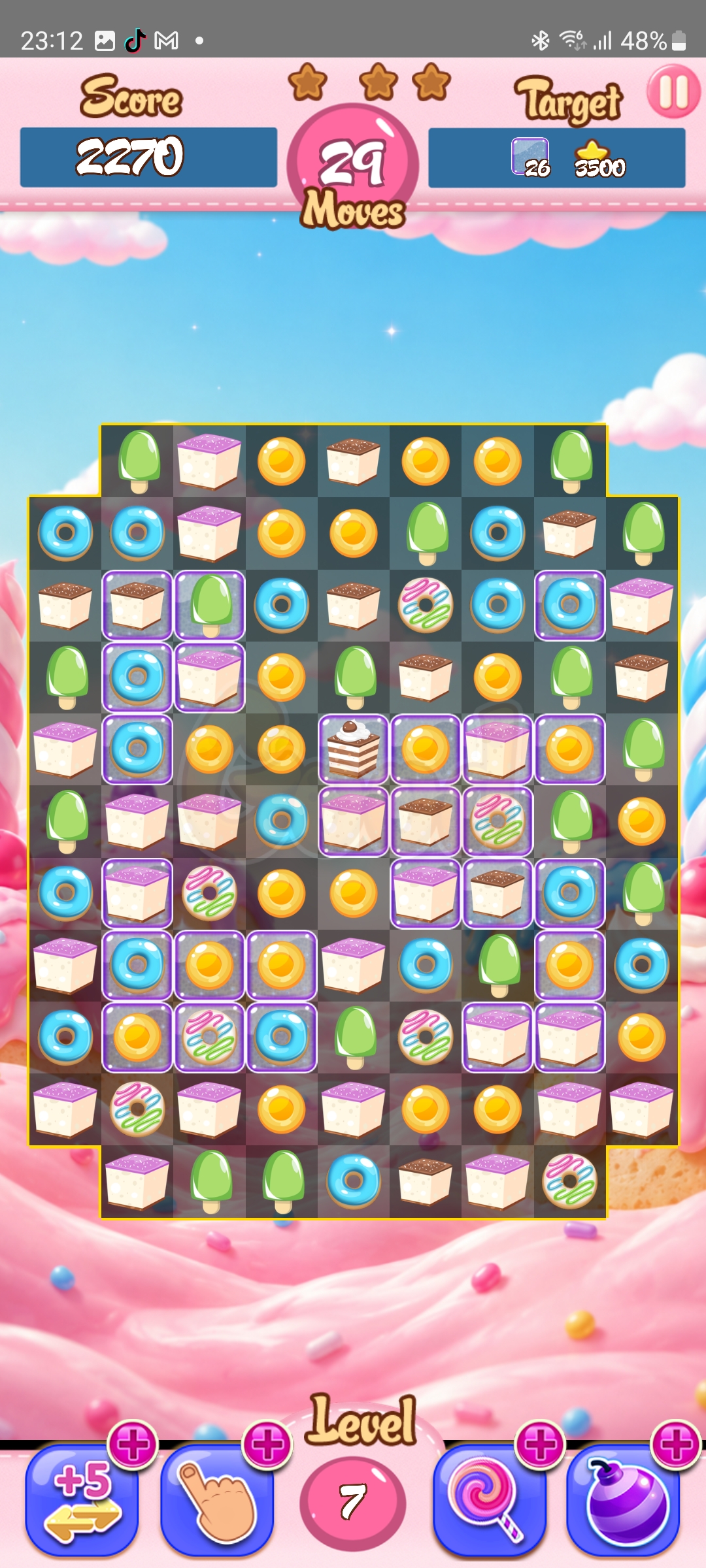Select the hand tap booster
This screenshot has height=1568, width=706.
click(x=217, y=1500)
